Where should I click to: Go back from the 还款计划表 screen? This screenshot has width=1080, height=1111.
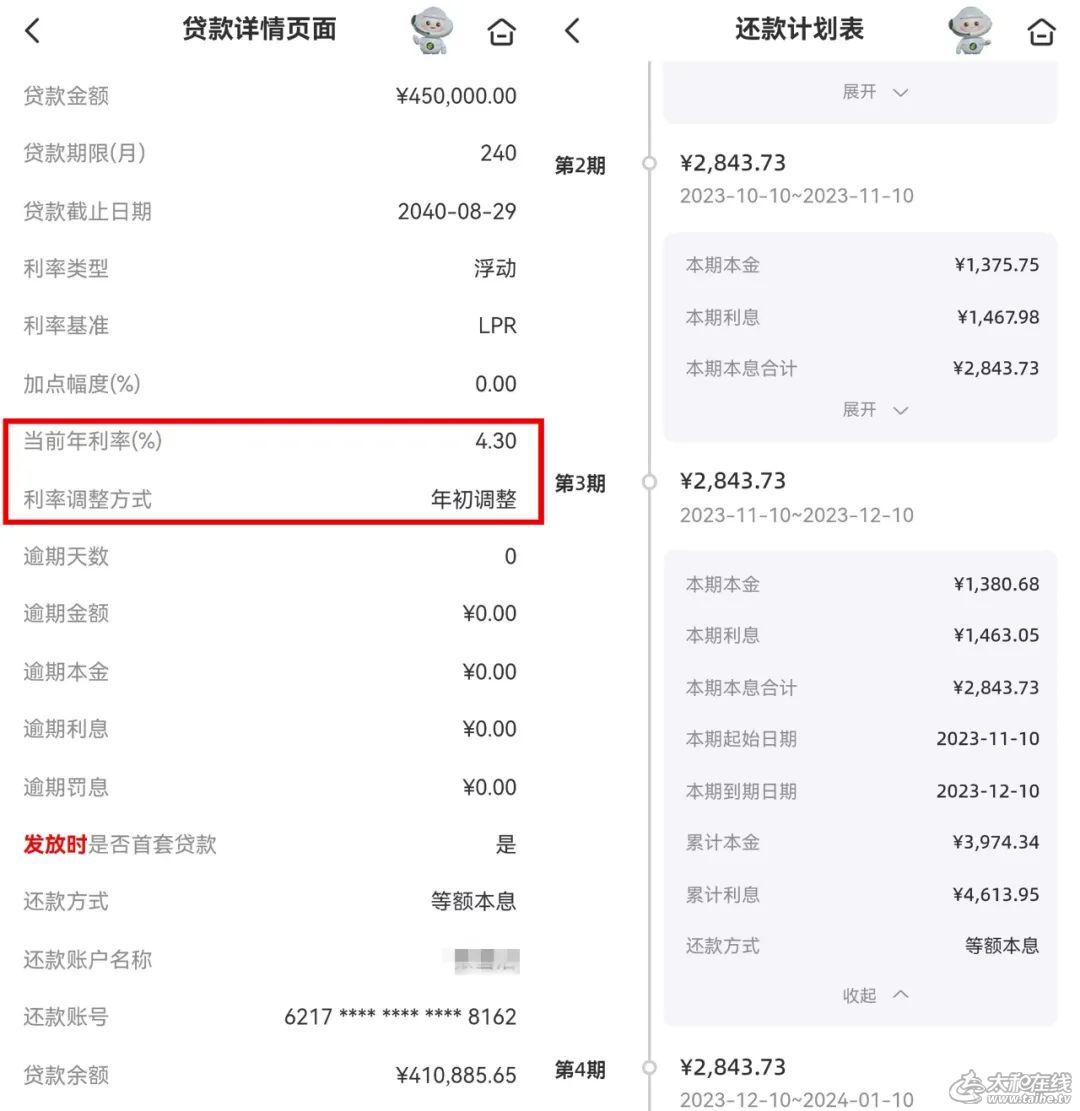[572, 31]
